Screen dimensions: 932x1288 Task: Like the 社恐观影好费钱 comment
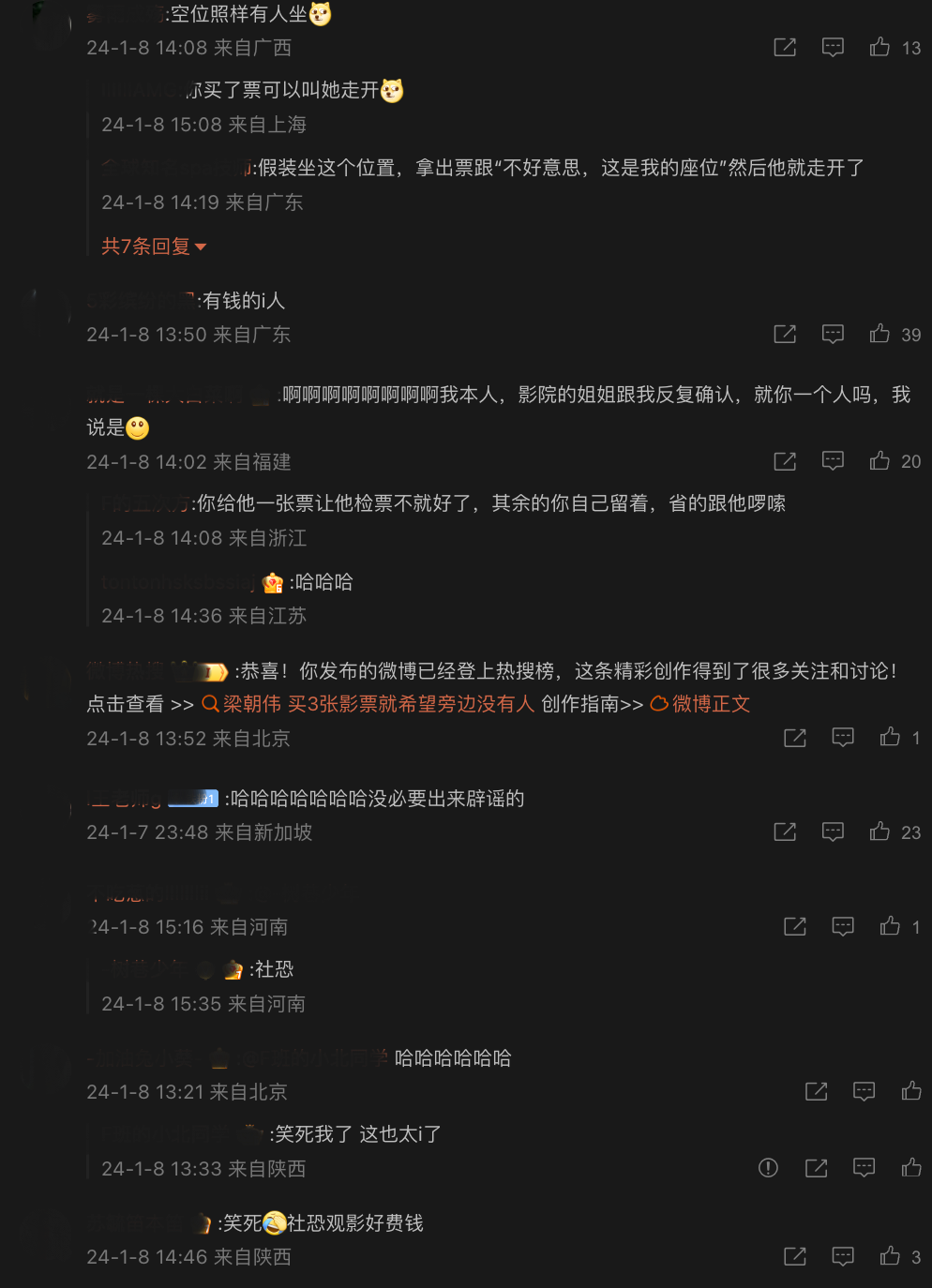pos(890,1256)
